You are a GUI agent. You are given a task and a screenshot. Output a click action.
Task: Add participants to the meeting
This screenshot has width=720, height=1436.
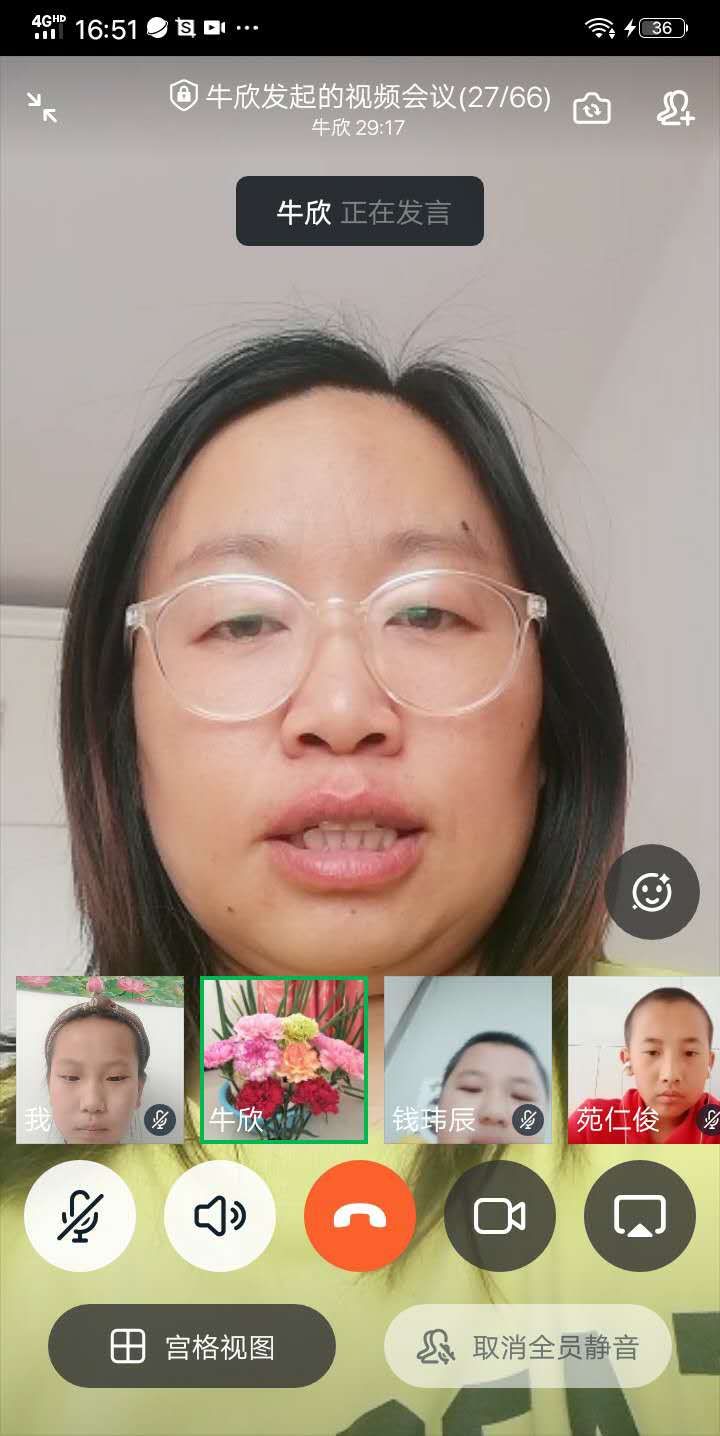675,108
